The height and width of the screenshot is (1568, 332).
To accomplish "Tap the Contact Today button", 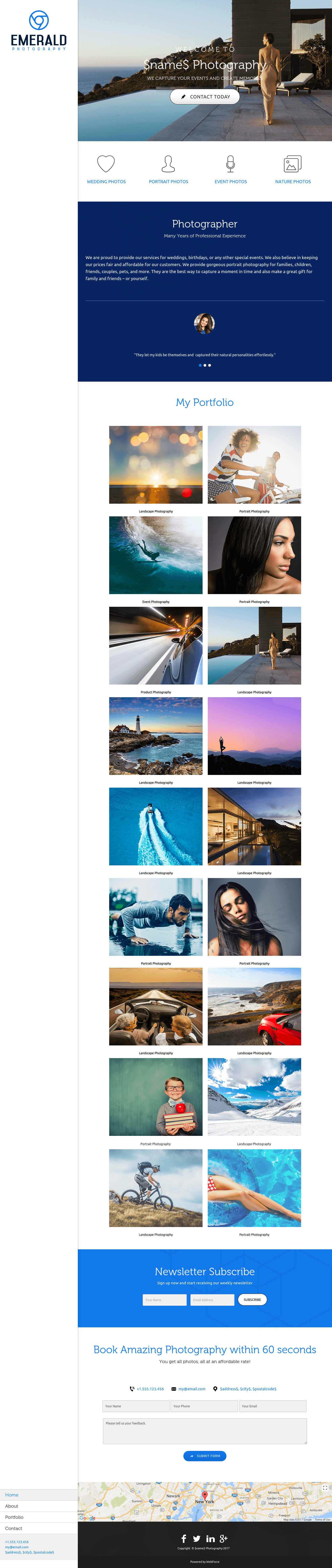I will [205, 97].
